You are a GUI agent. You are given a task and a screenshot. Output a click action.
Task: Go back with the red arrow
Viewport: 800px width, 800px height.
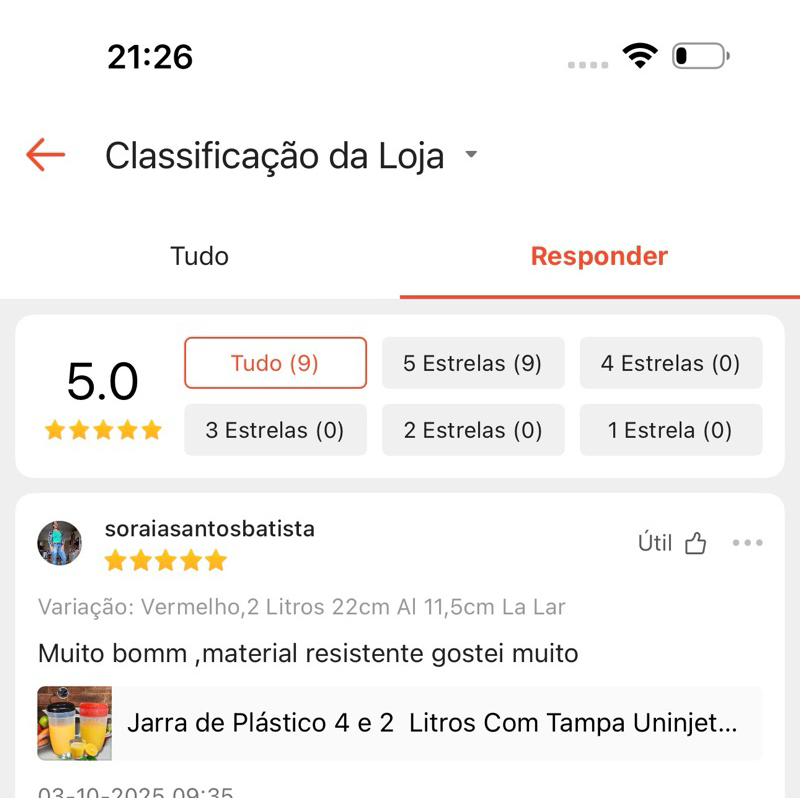(x=45, y=155)
